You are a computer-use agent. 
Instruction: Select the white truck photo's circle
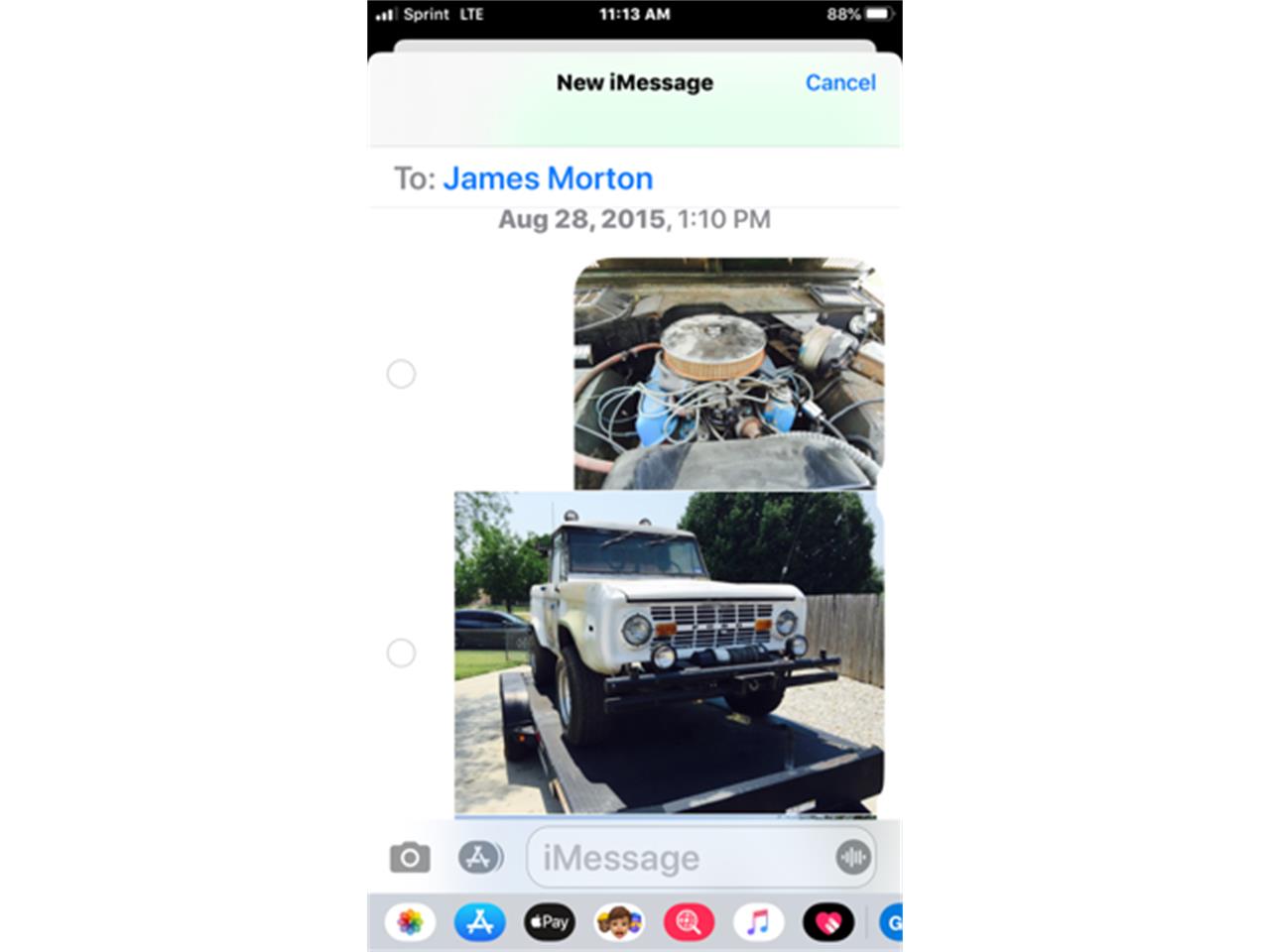click(401, 654)
